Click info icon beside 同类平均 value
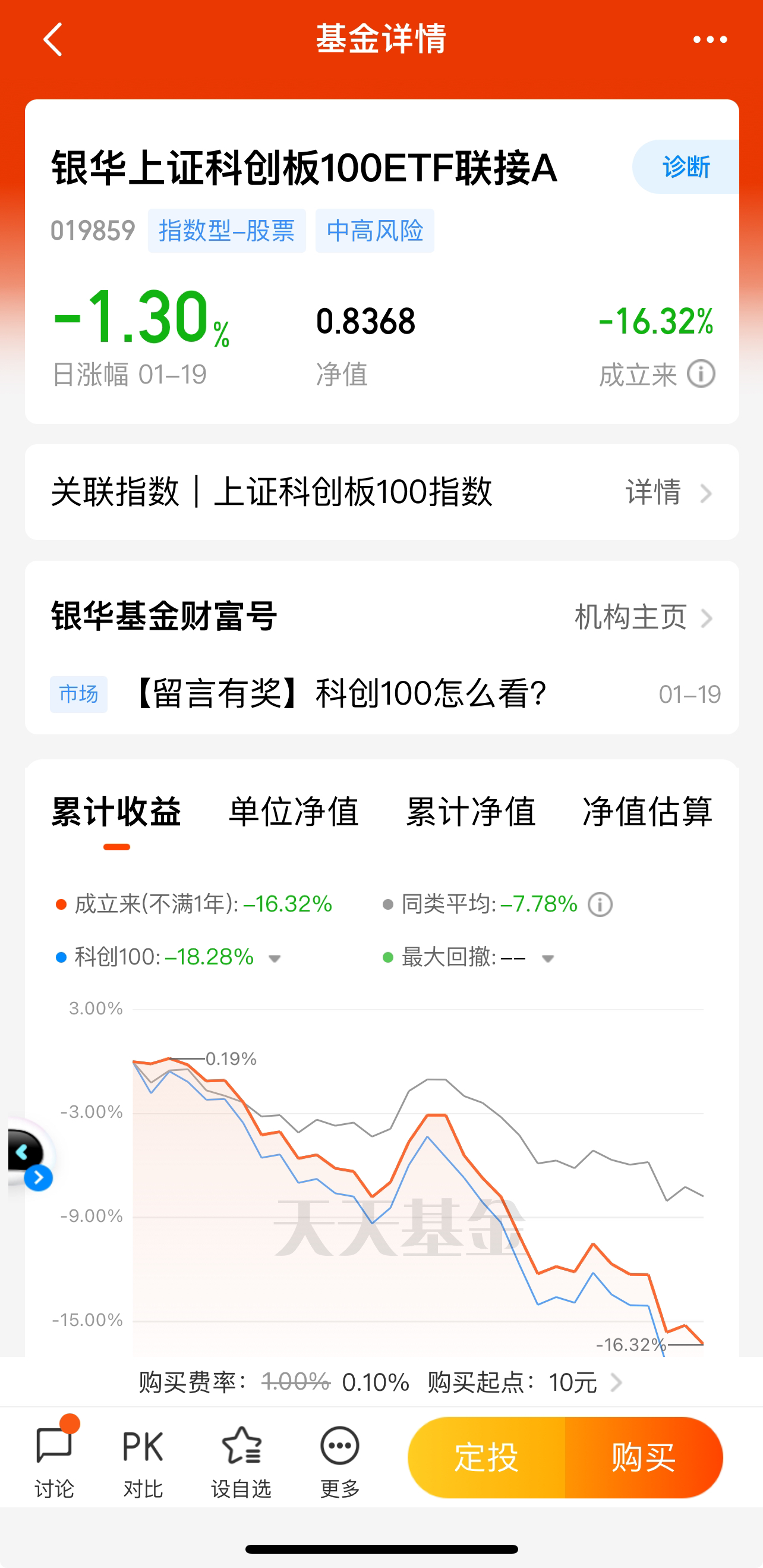 [600, 904]
